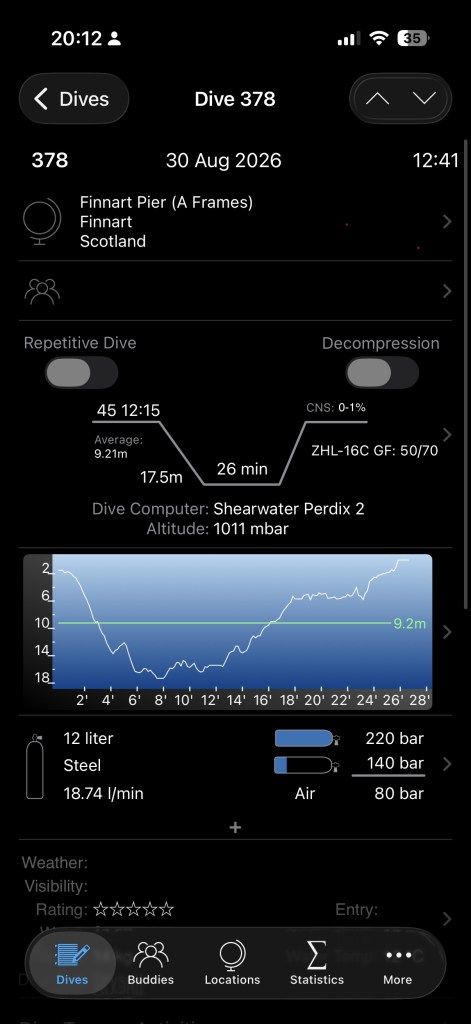Open the Statistics tab

point(317,963)
